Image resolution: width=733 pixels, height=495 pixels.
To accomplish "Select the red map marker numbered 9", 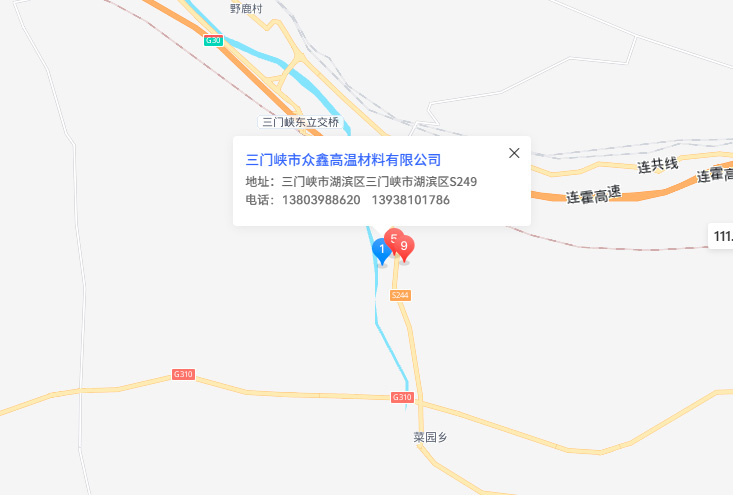I will point(405,247).
